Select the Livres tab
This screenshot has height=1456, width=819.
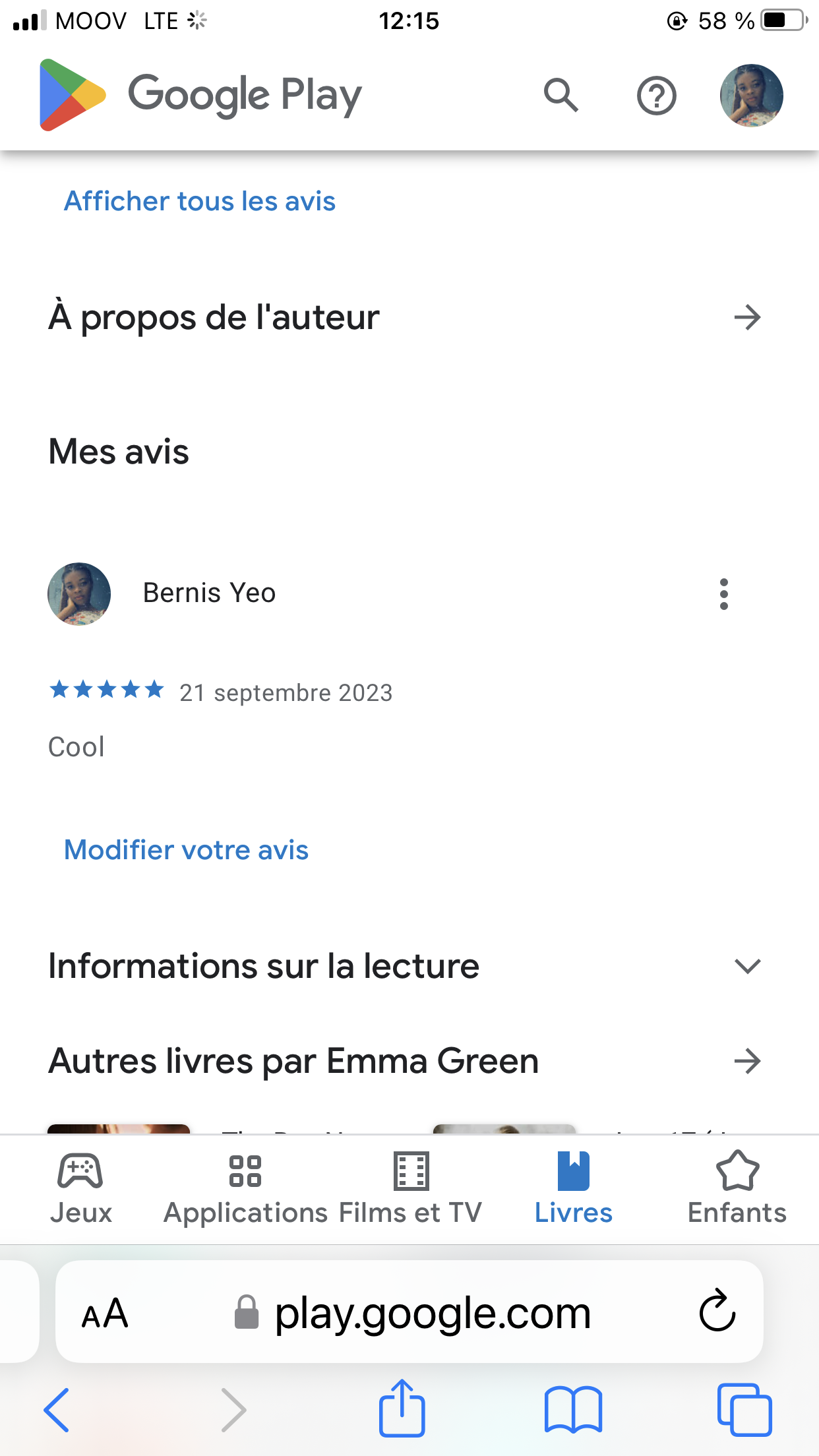pos(573,1188)
